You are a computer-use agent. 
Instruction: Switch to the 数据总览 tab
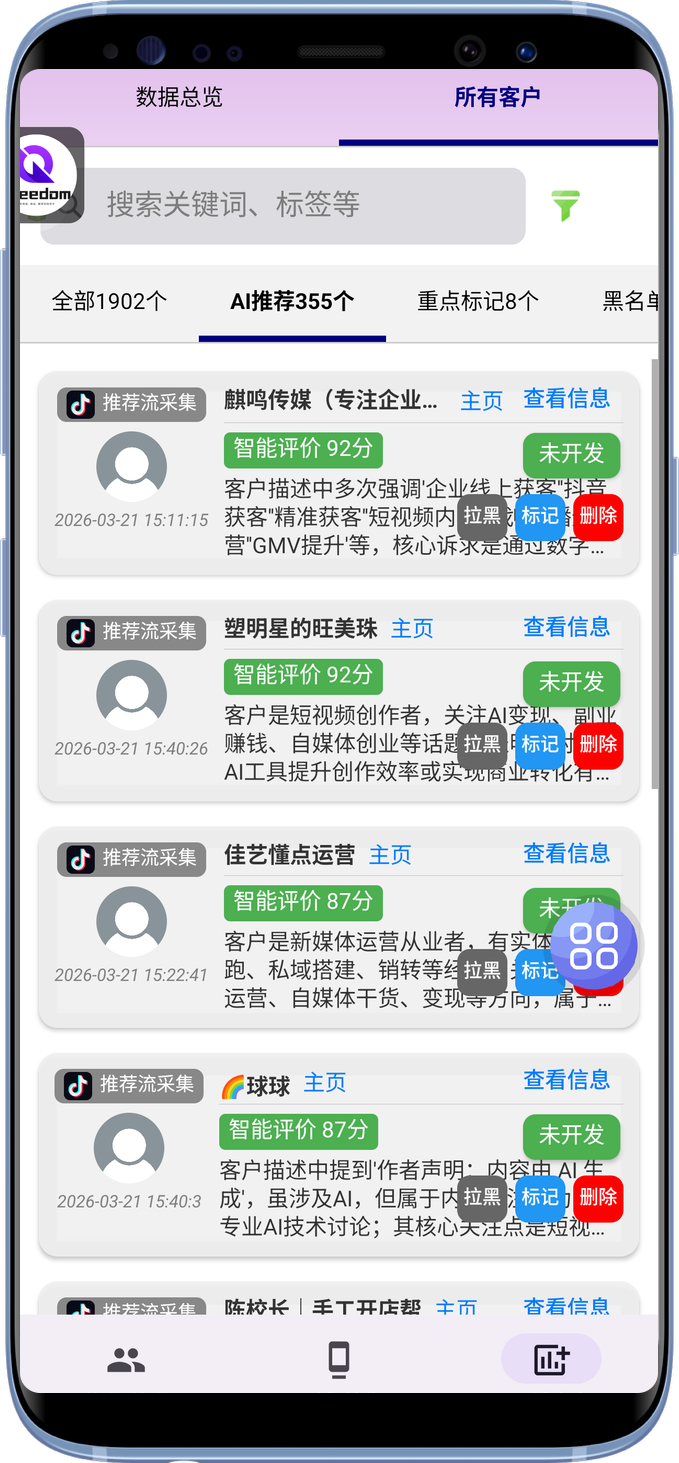179,98
